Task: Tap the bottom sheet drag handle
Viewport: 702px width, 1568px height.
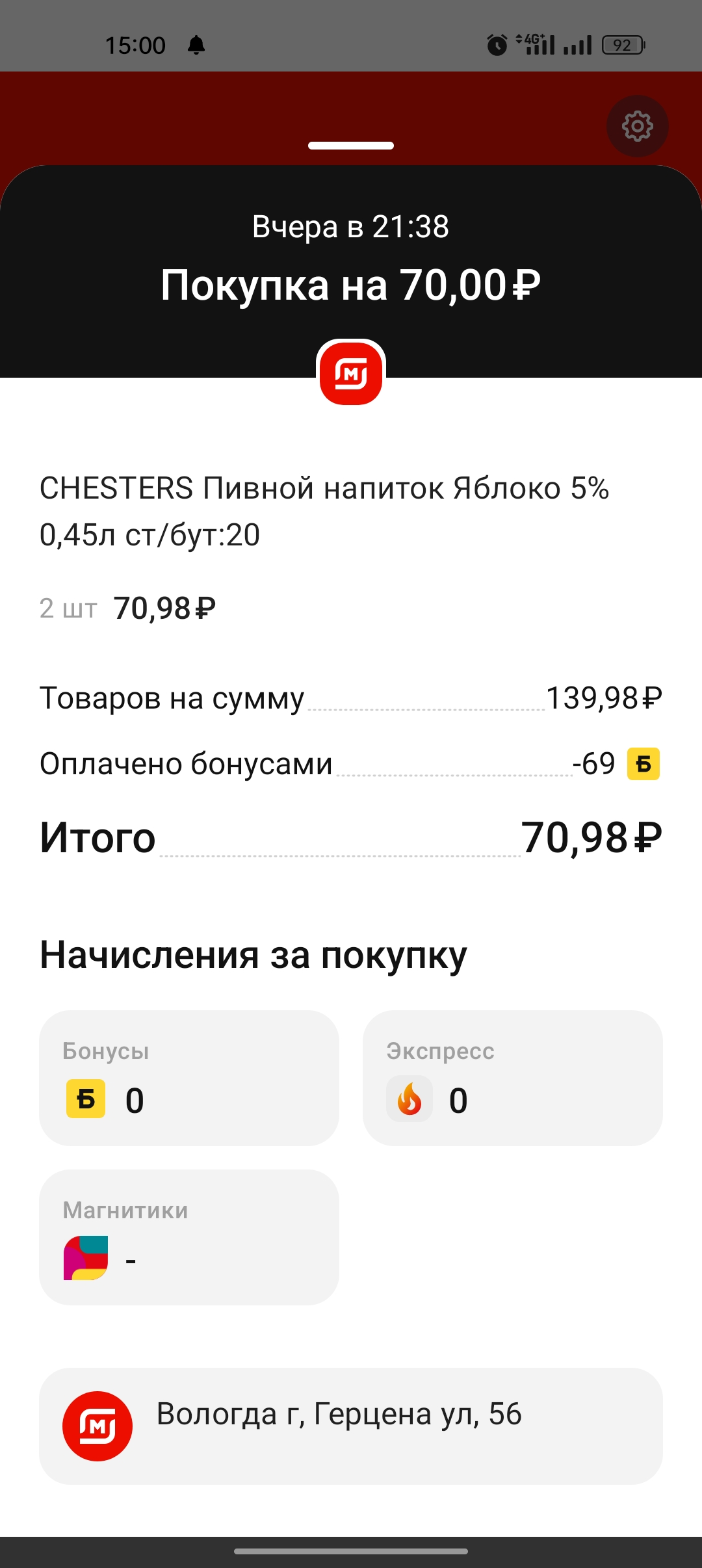Action: click(351, 146)
